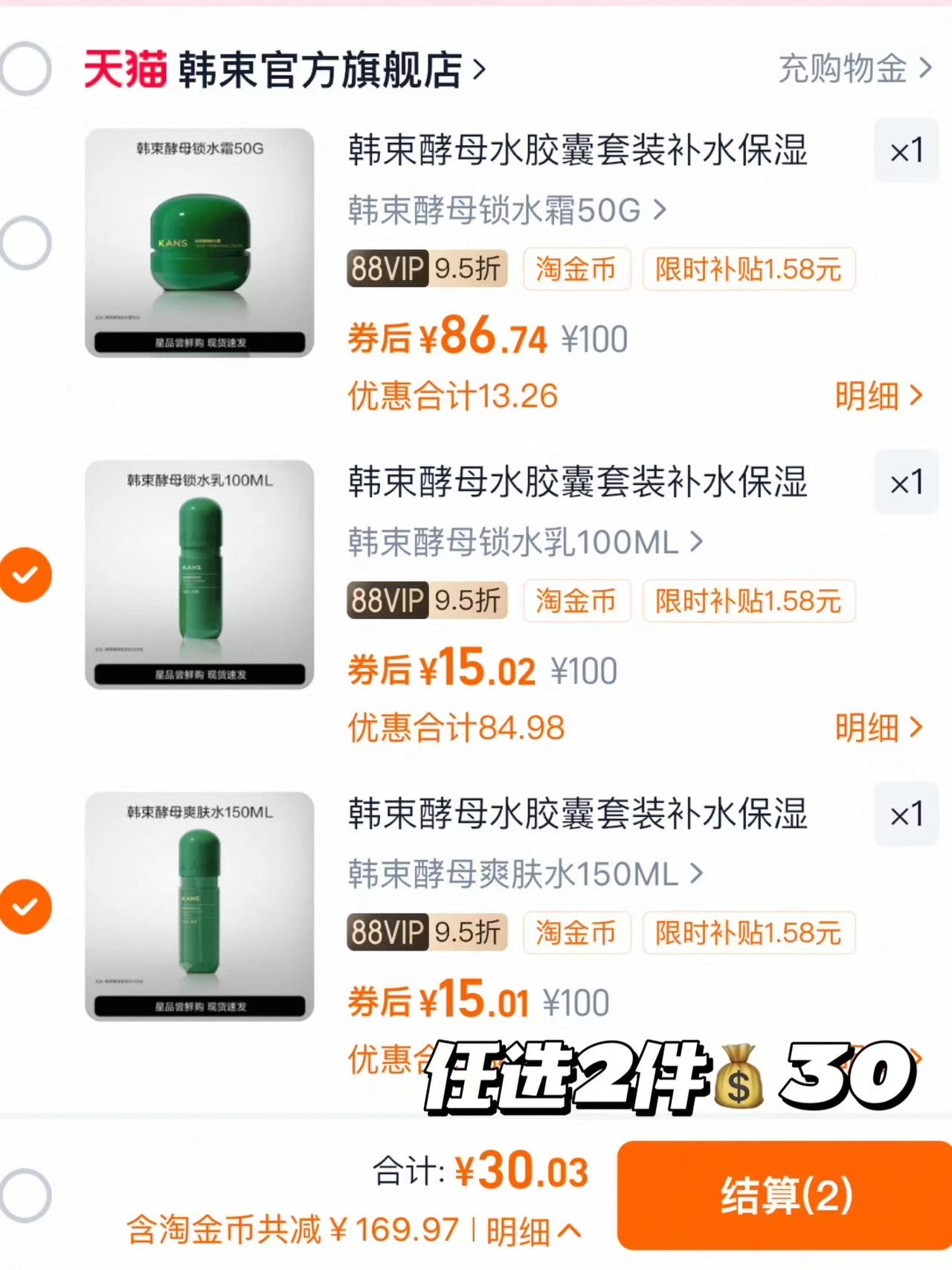Tap the 88VIP 9.5折 badge on 锁水霜
This screenshot has width=952, height=1270.
tap(426, 270)
